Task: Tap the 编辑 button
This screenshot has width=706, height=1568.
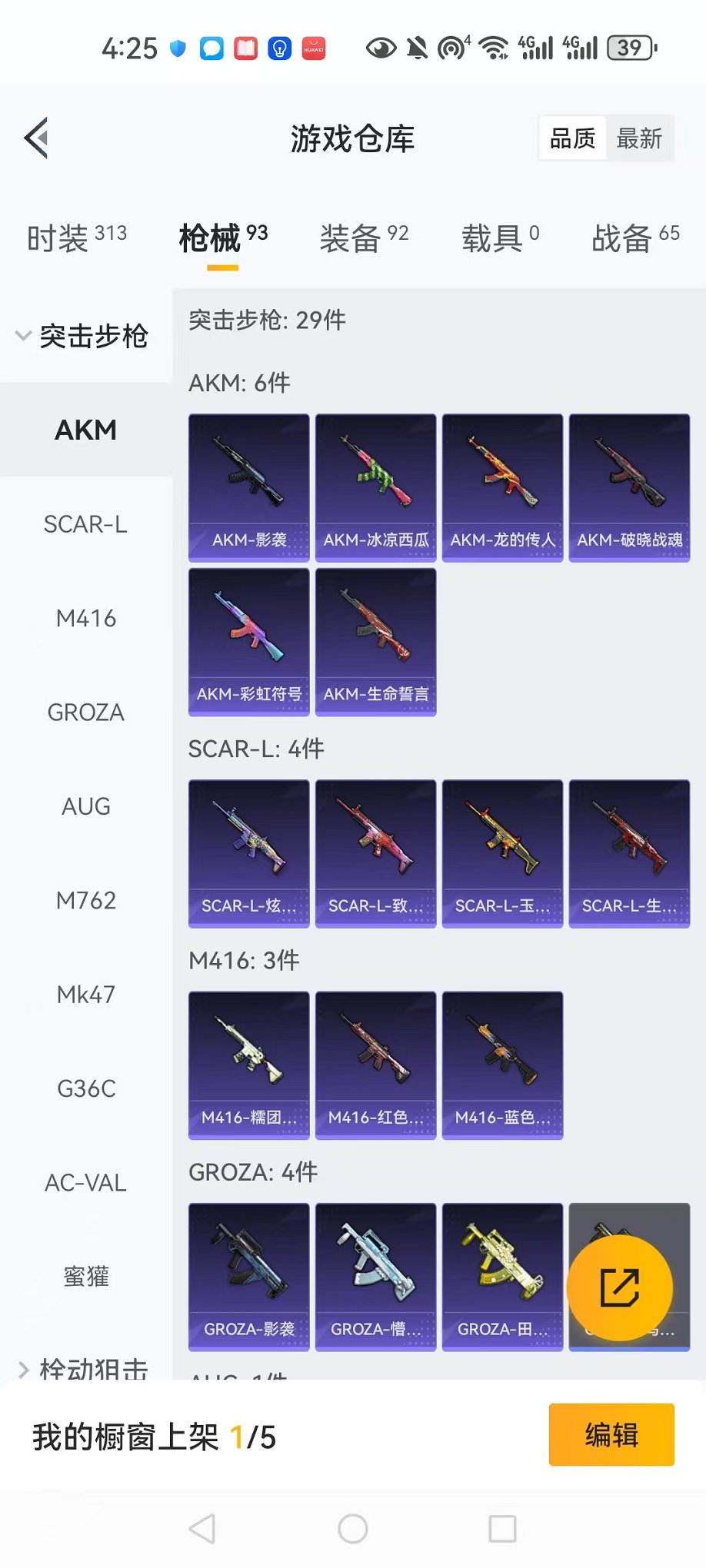Action: point(611,1435)
